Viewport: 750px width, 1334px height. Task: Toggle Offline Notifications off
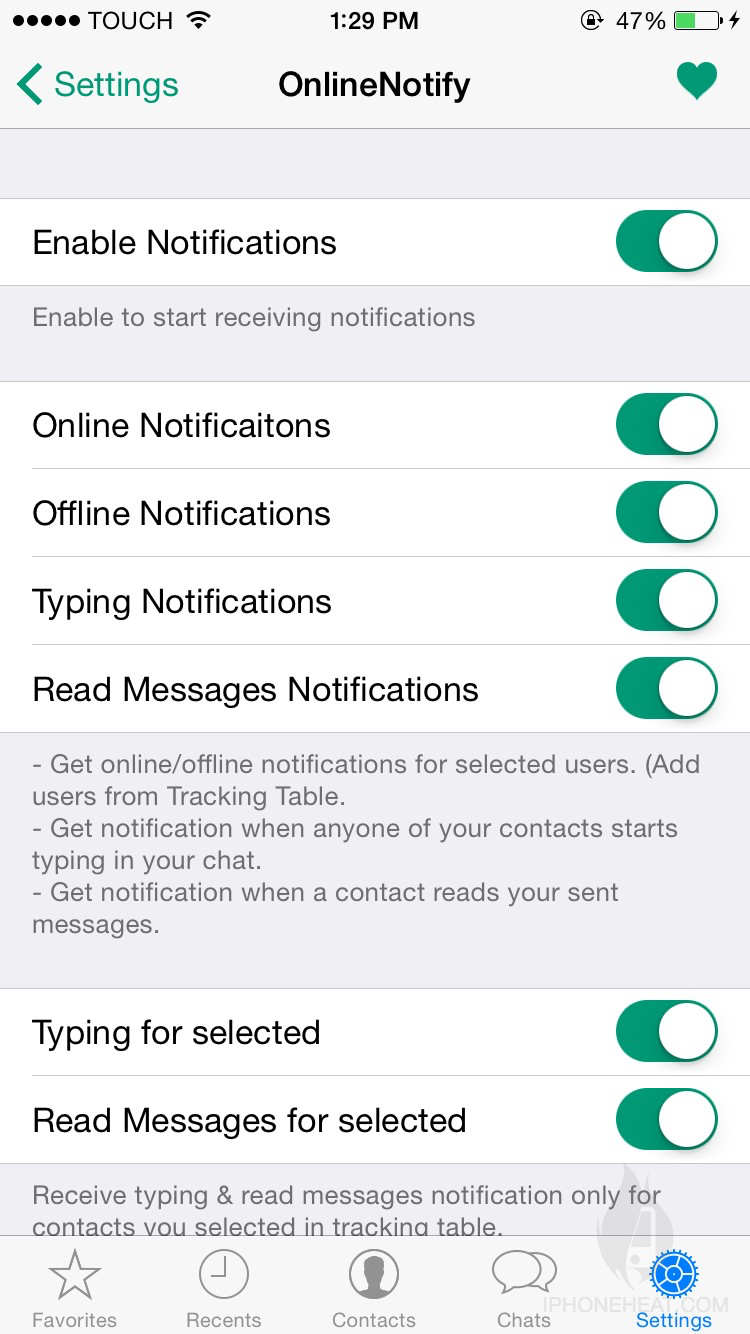pyautogui.click(x=667, y=513)
